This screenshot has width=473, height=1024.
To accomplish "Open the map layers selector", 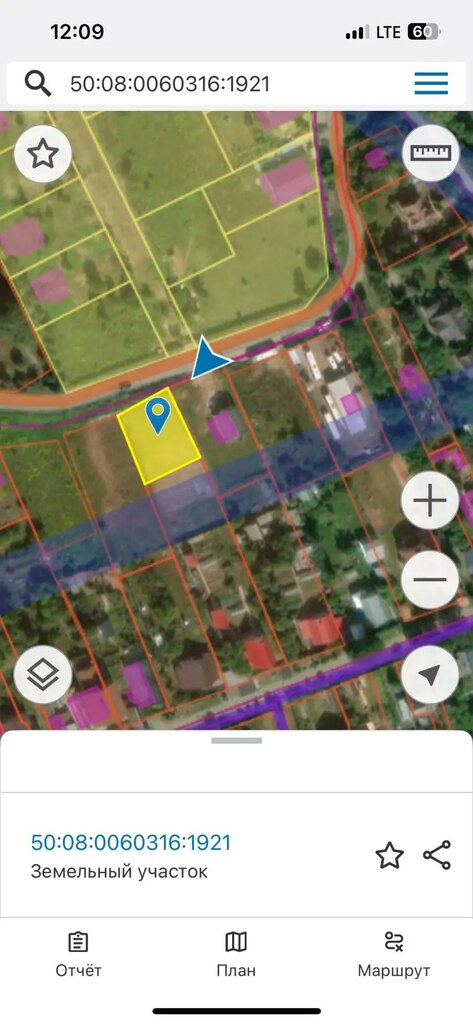I will [42, 675].
